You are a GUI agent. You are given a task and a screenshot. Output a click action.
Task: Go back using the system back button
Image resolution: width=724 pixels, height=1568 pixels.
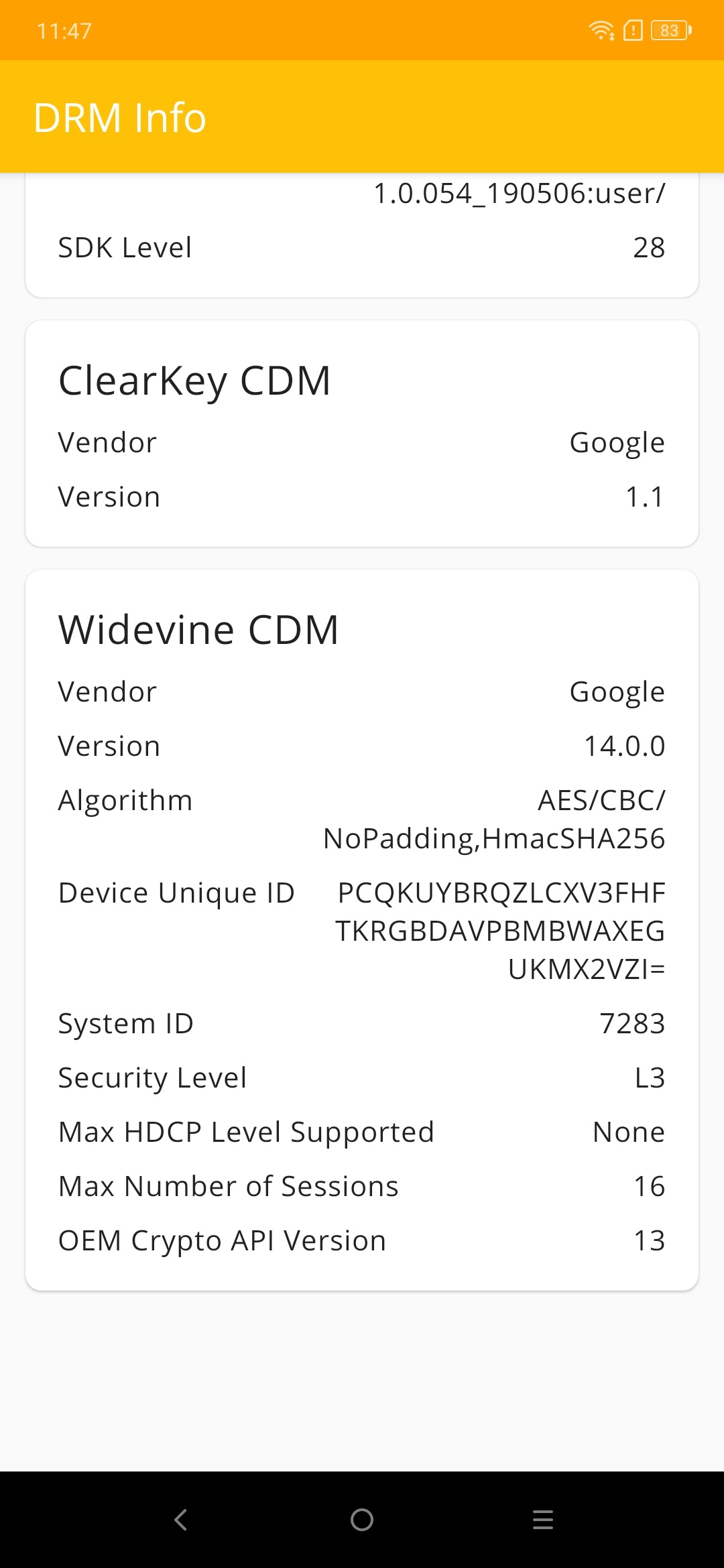pyautogui.click(x=181, y=1519)
